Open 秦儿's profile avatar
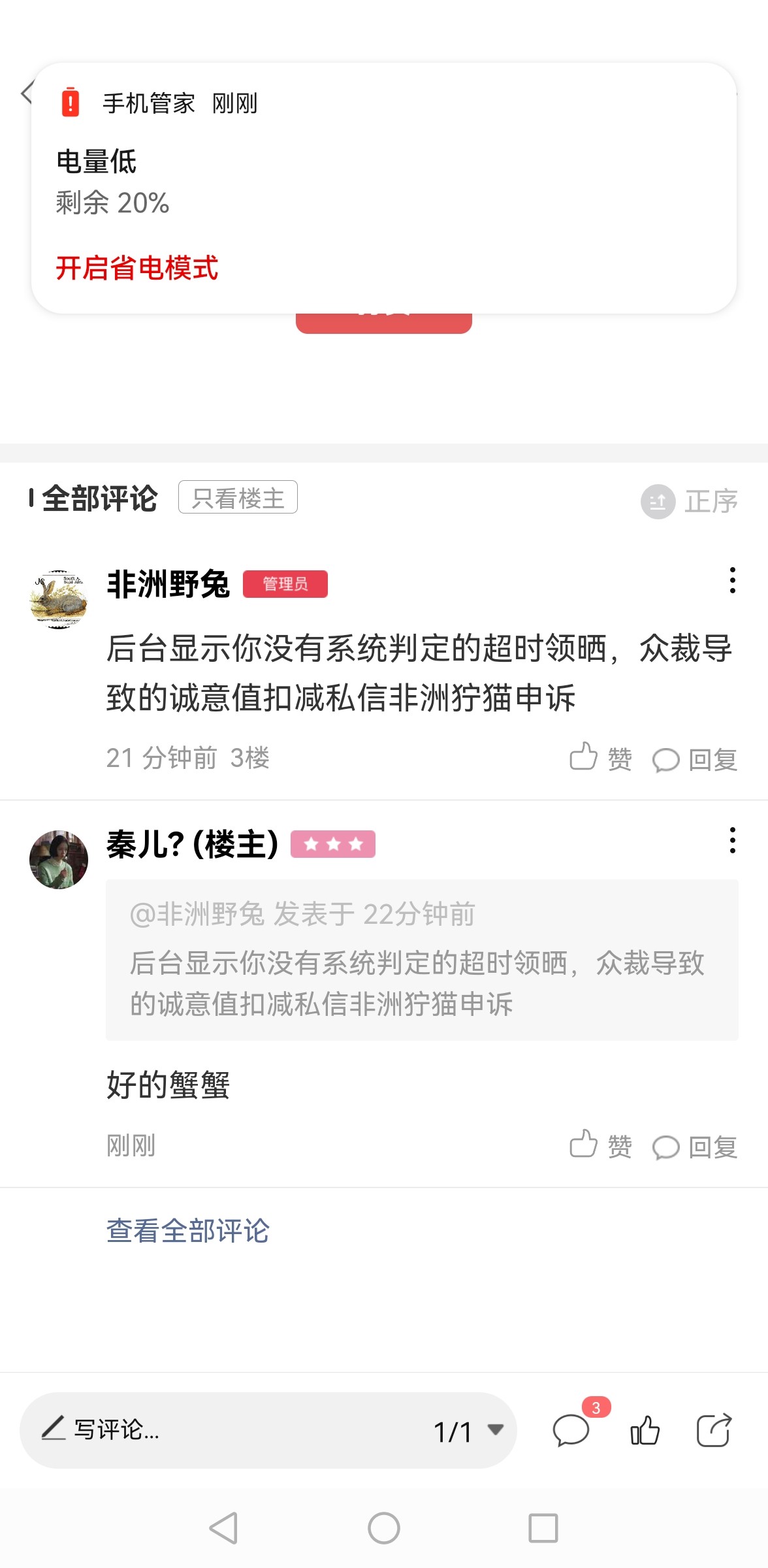The height and width of the screenshot is (1568, 768). click(59, 859)
